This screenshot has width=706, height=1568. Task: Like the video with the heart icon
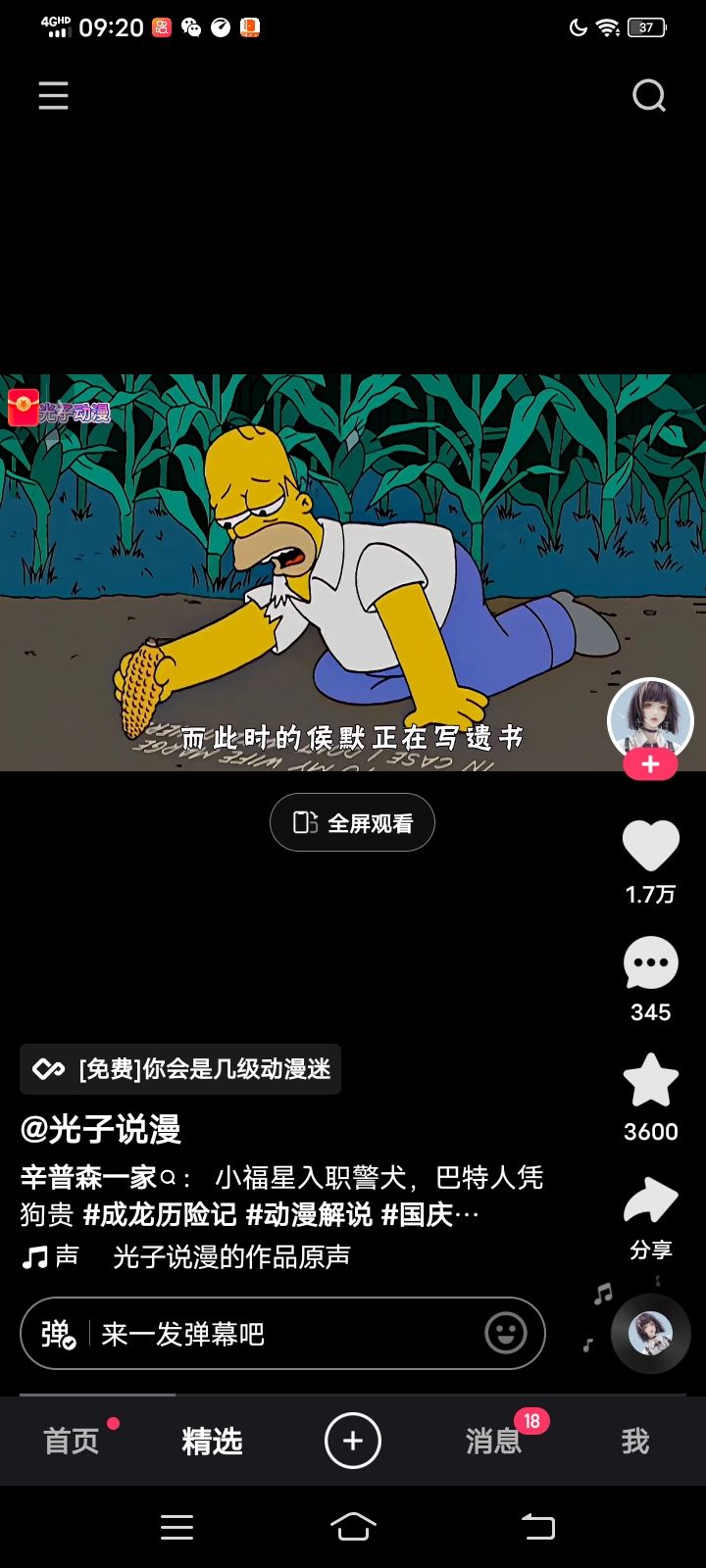tap(650, 845)
